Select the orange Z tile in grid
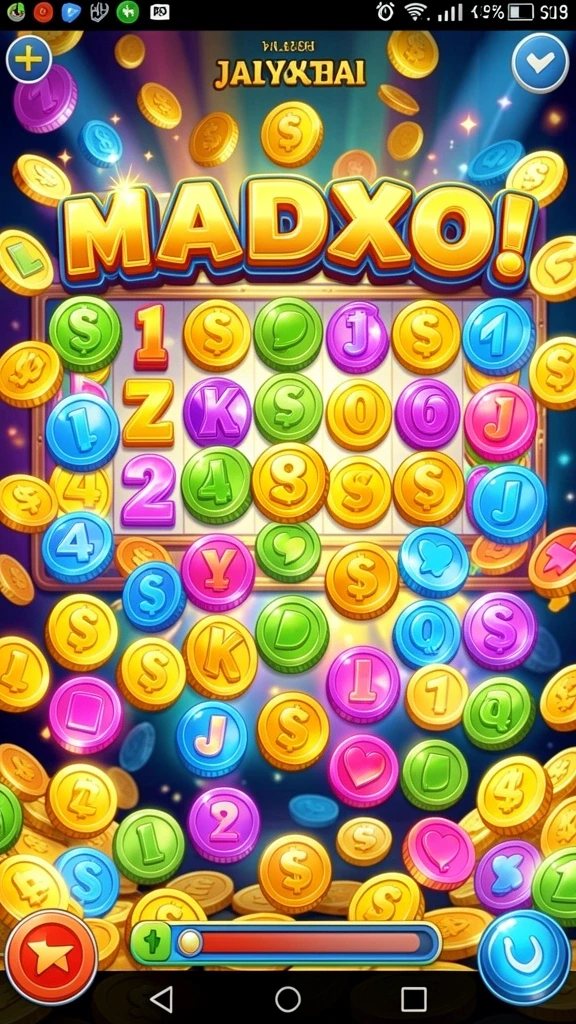576x1024 pixels. click(x=148, y=413)
